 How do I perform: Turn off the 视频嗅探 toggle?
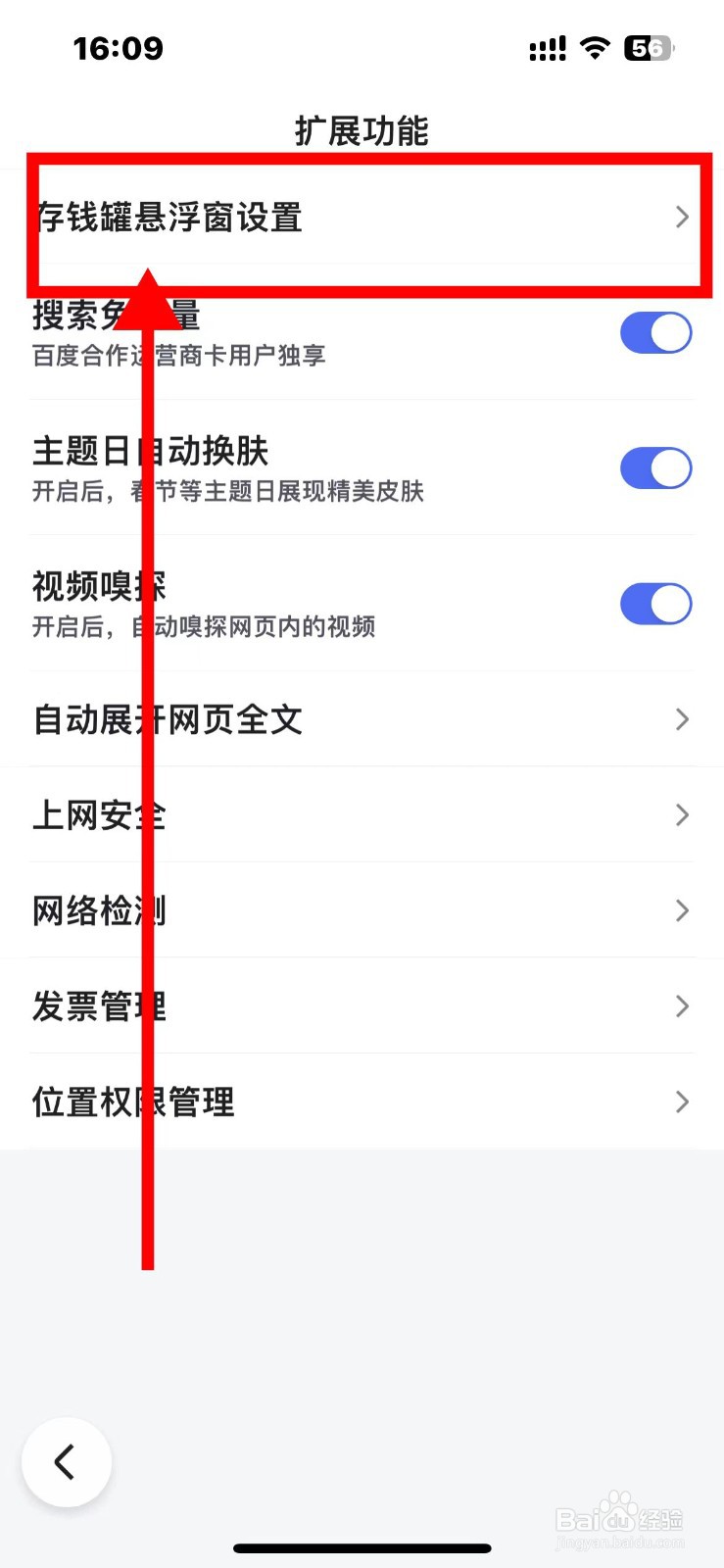[x=655, y=603]
